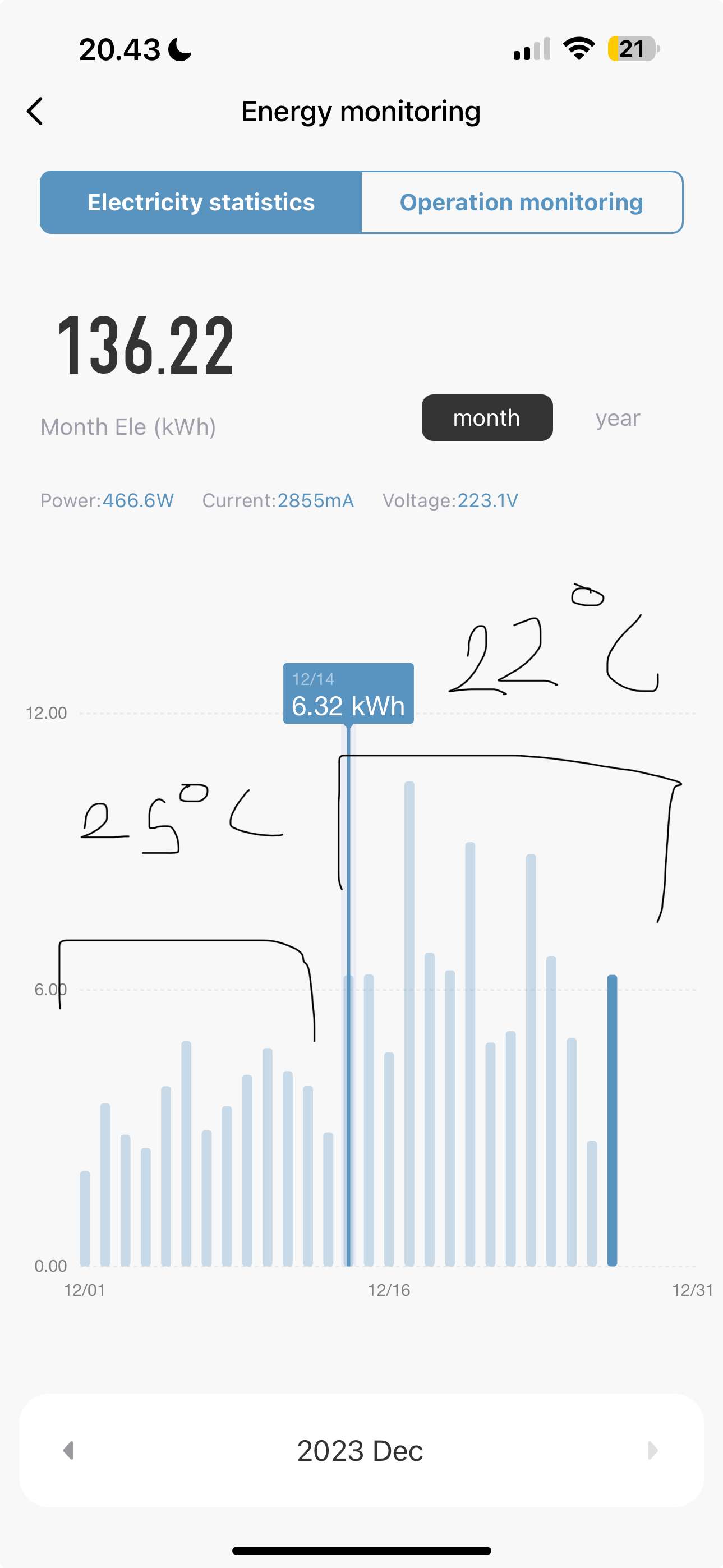Go to the previous month
The image size is (723, 1568).
69,1450
